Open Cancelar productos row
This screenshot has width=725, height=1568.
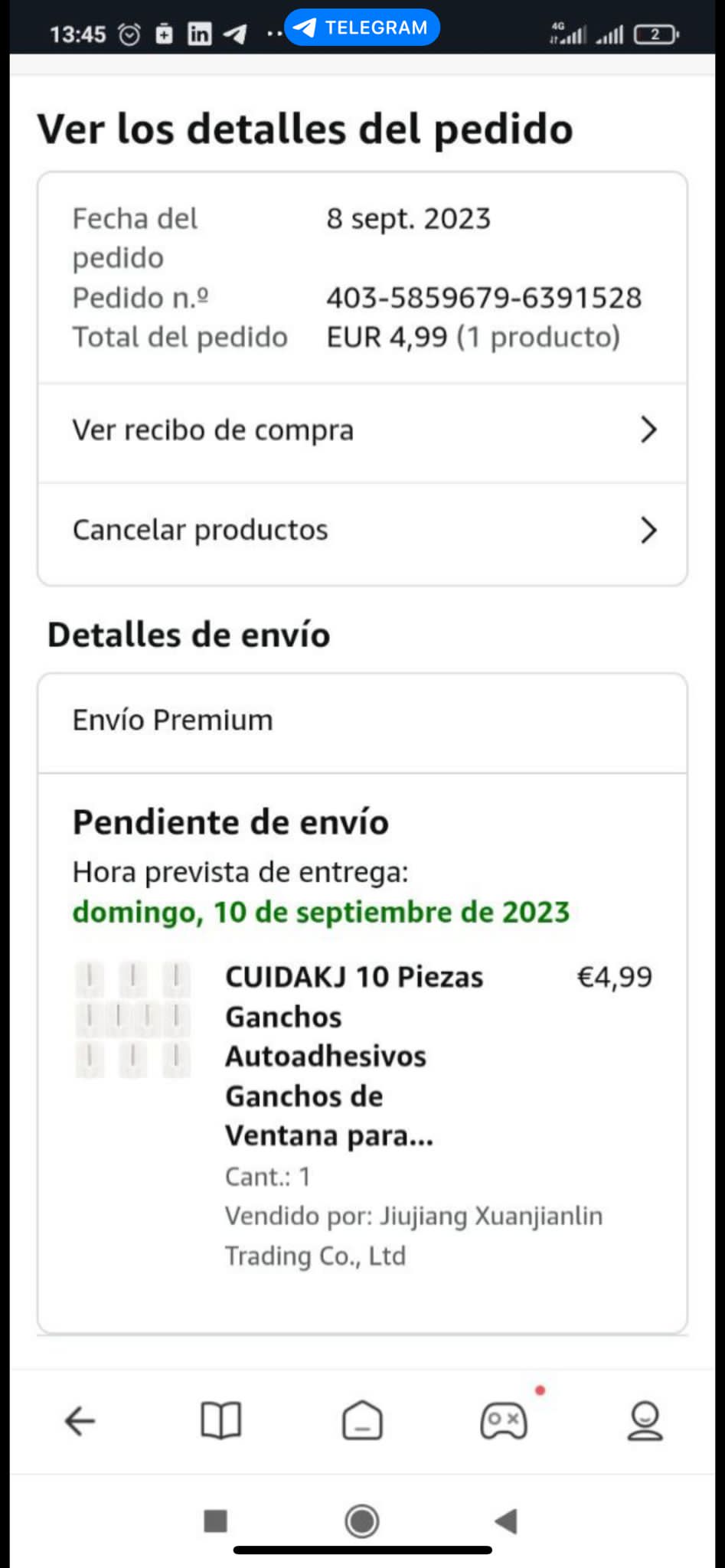(362, 531)
